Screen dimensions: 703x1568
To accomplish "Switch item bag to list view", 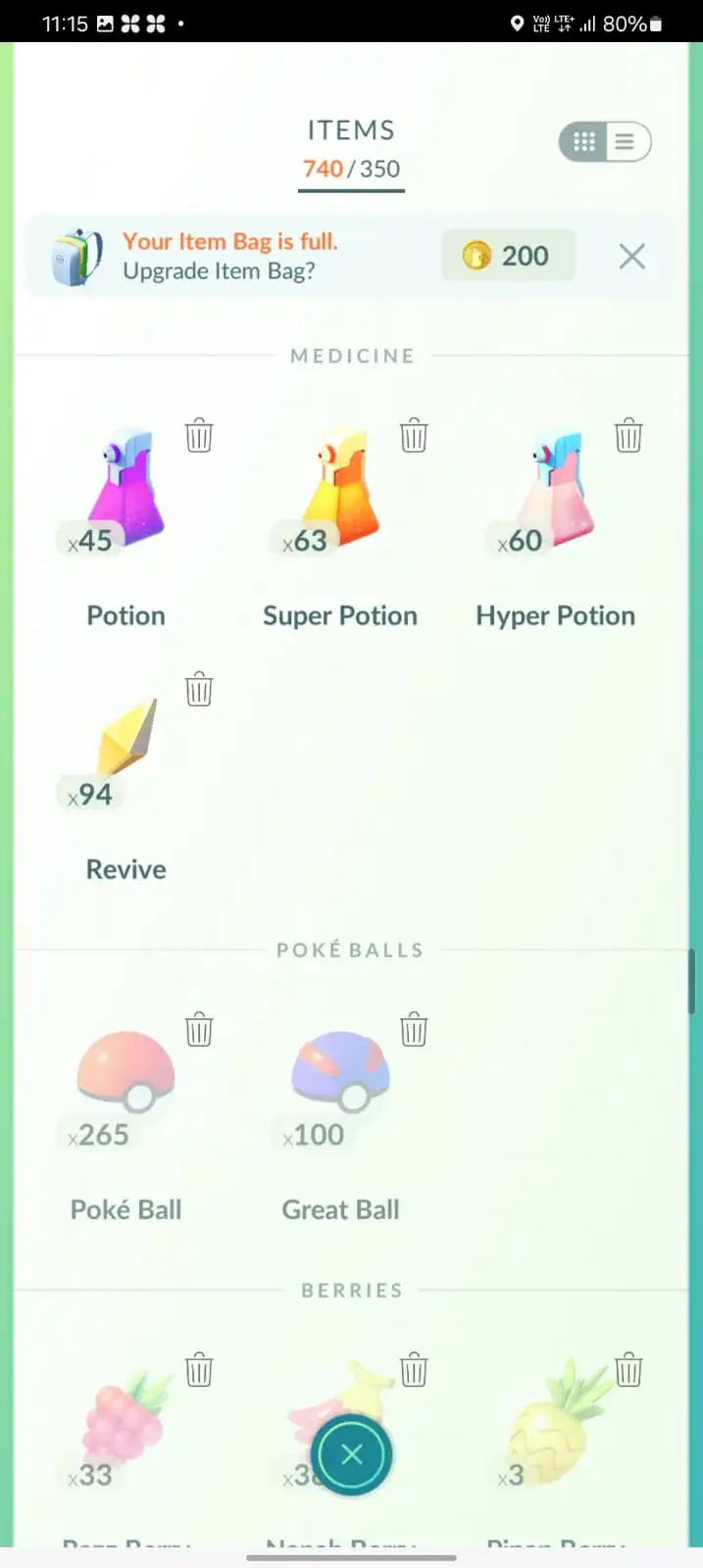I will coord(627,143).
